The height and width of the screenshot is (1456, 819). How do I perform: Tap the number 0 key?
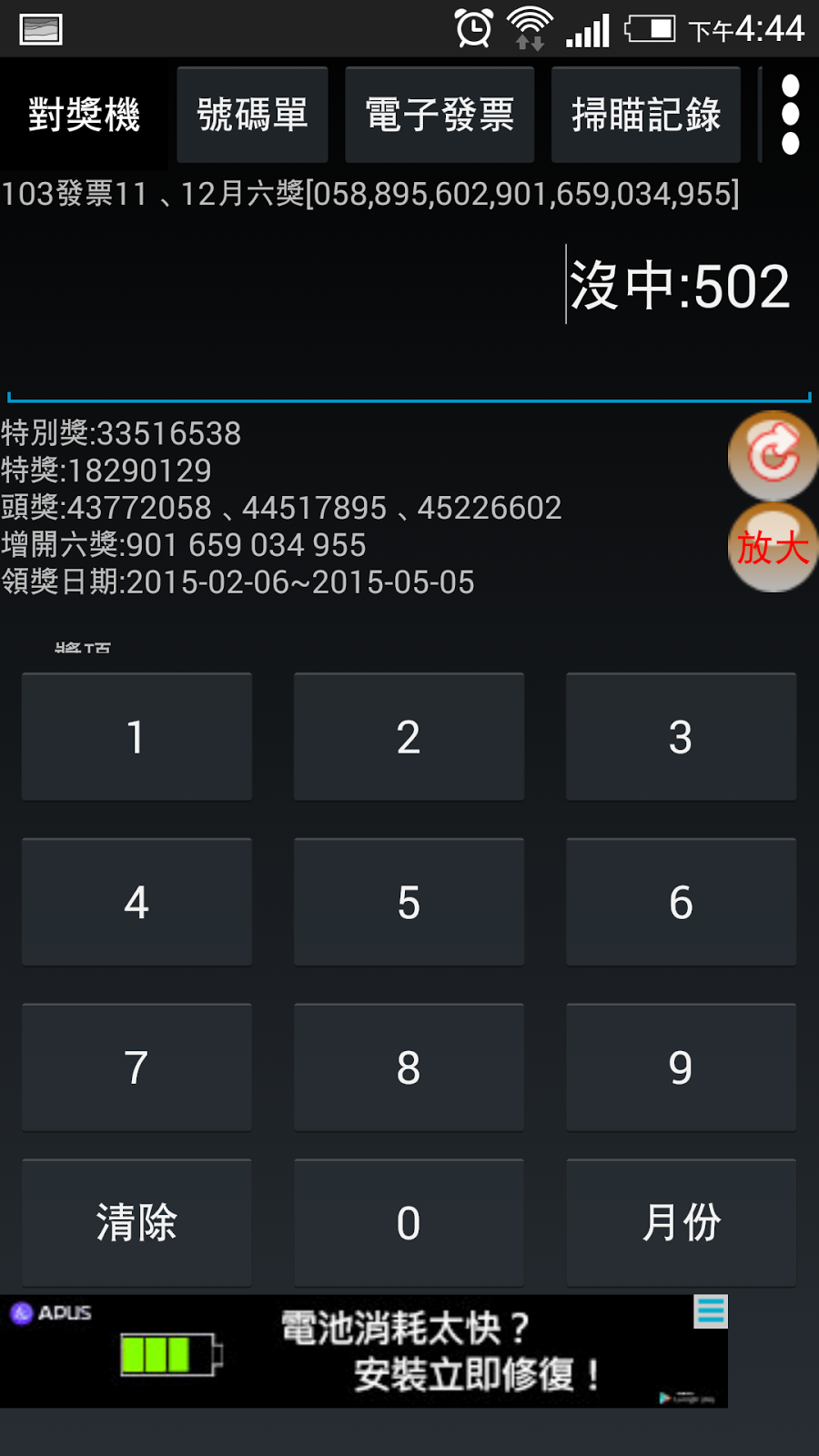pos(409,1223)
